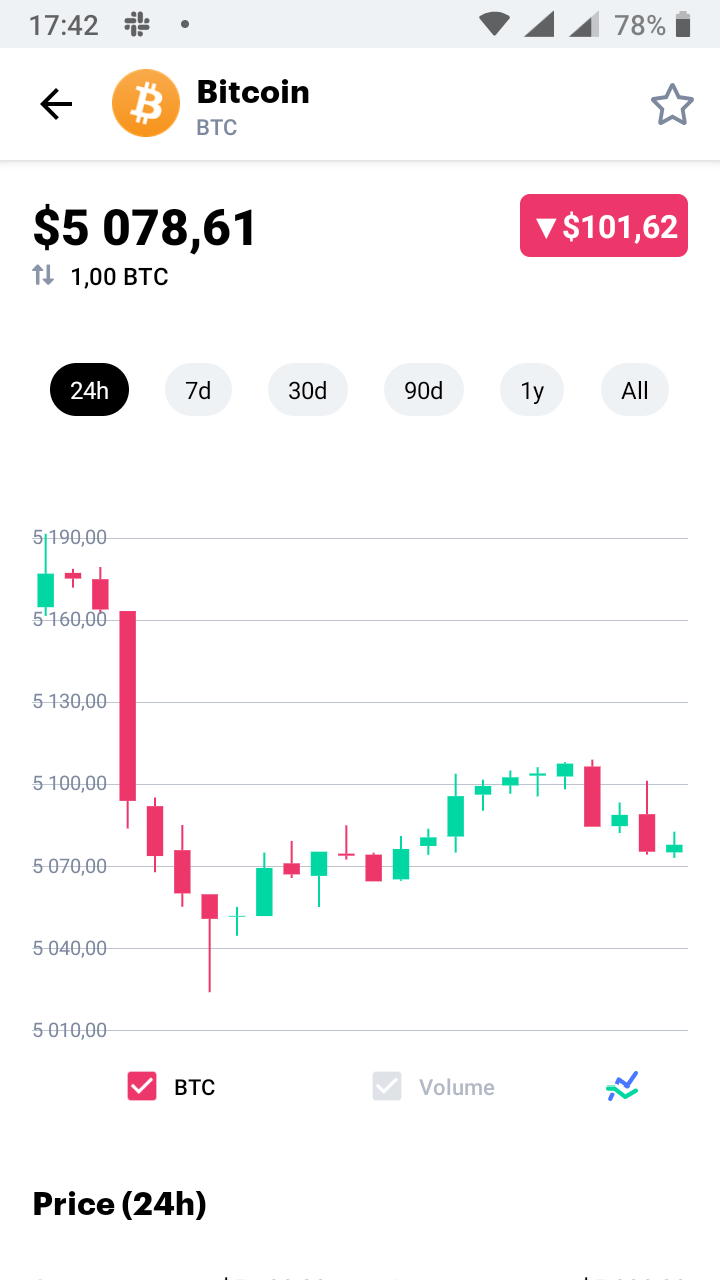720x1280 pixels.
Task: Switch chart to line view using chart icon
Action: 622,1085
